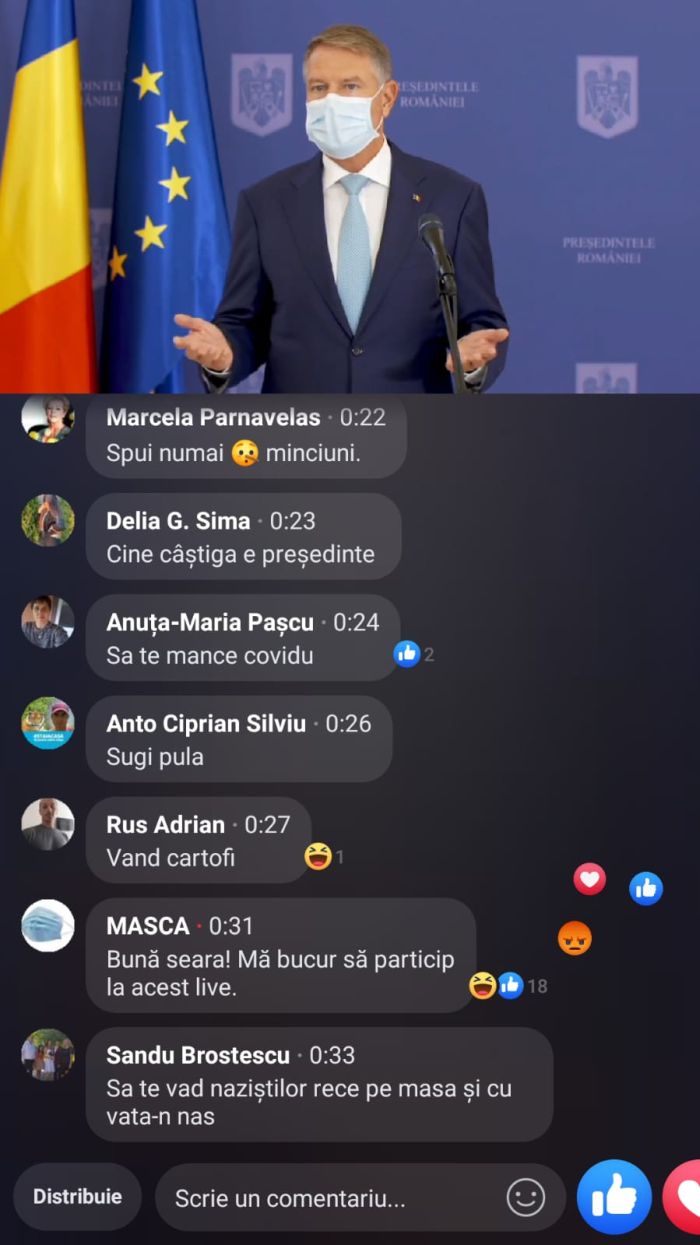View reactions on MASCA's comment
This screenshot has height=1245, width=700.
pos(508,986)
